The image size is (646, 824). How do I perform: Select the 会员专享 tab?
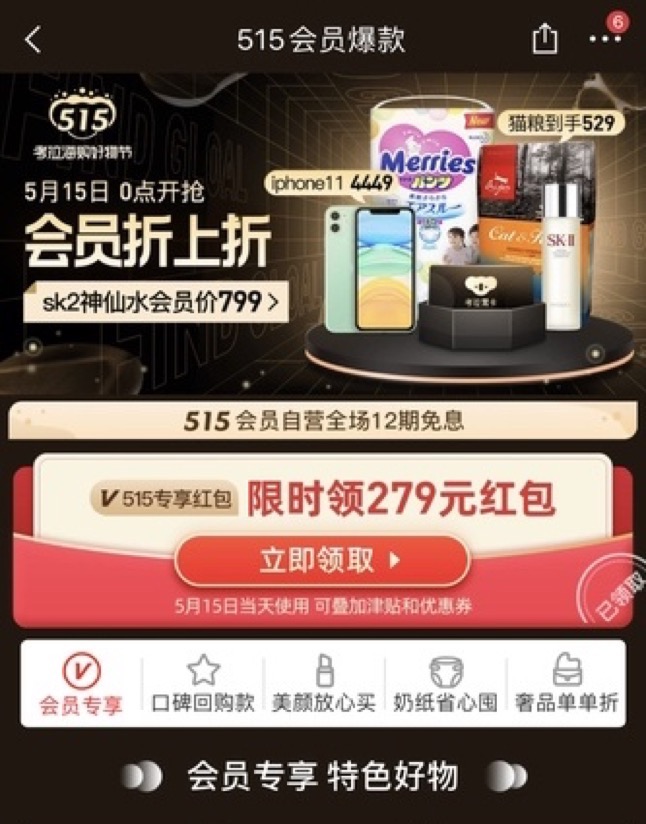point(81,685)
